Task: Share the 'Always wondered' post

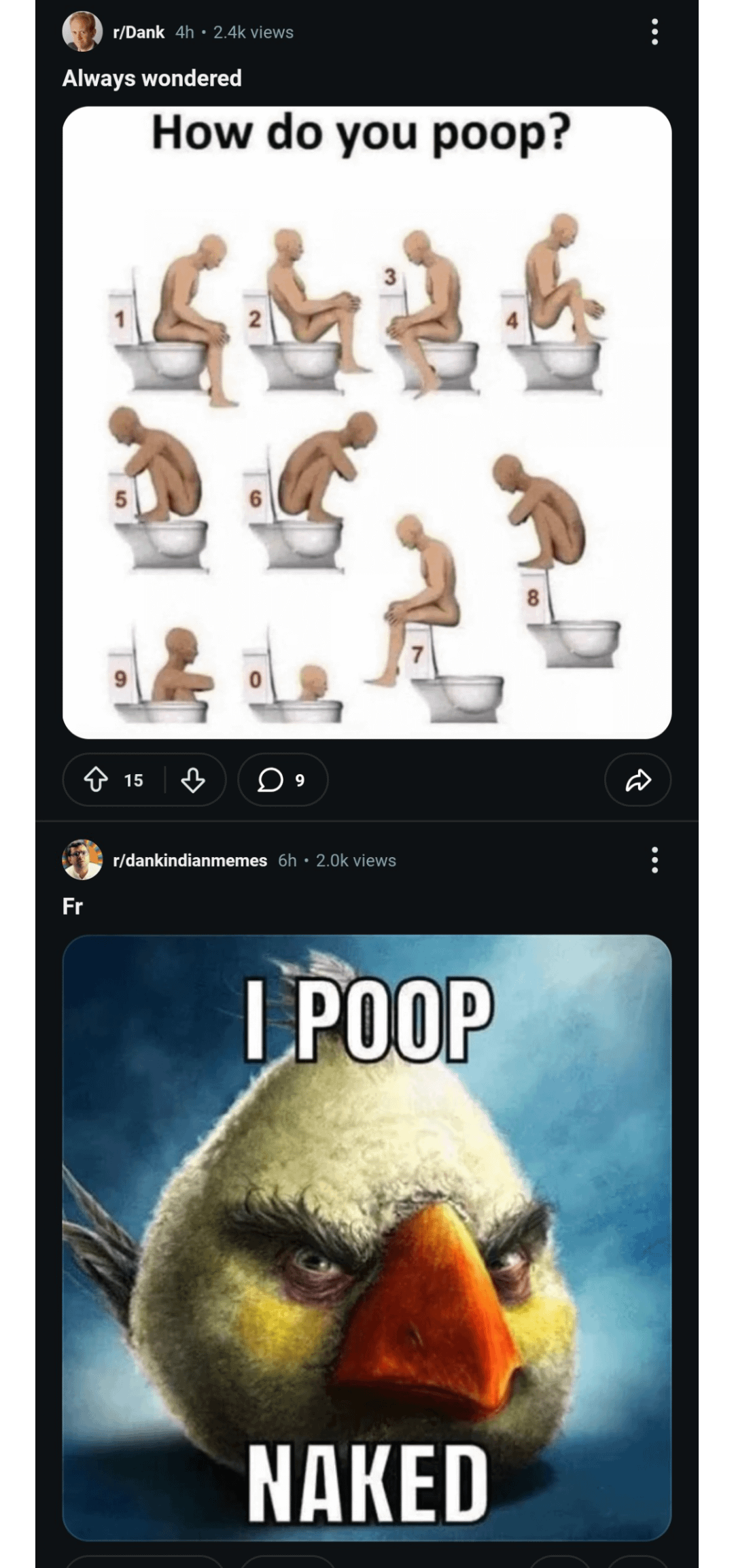Action: (x=637, y=780)
